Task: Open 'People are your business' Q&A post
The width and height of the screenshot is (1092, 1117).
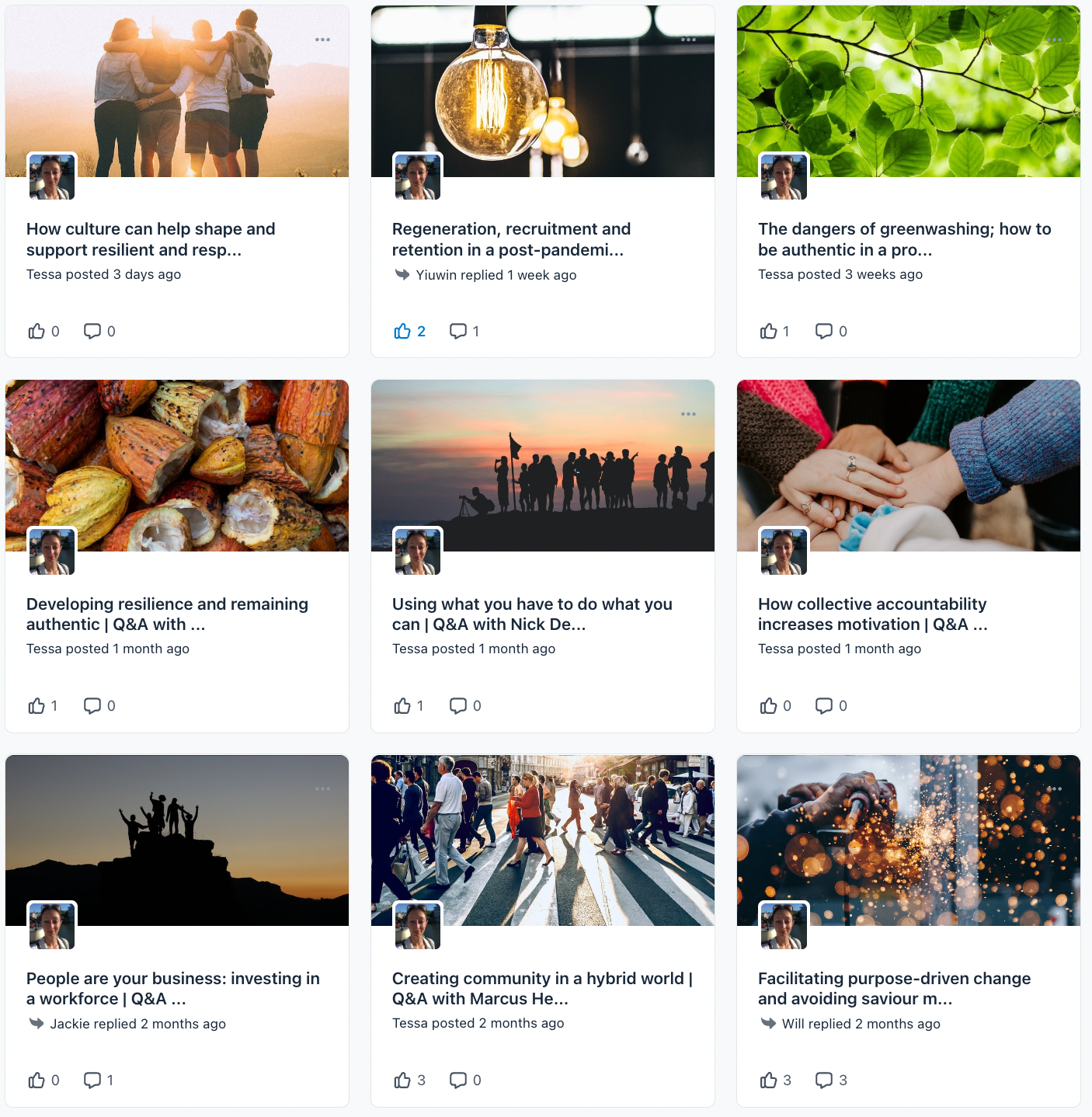Action: [172, 988]
